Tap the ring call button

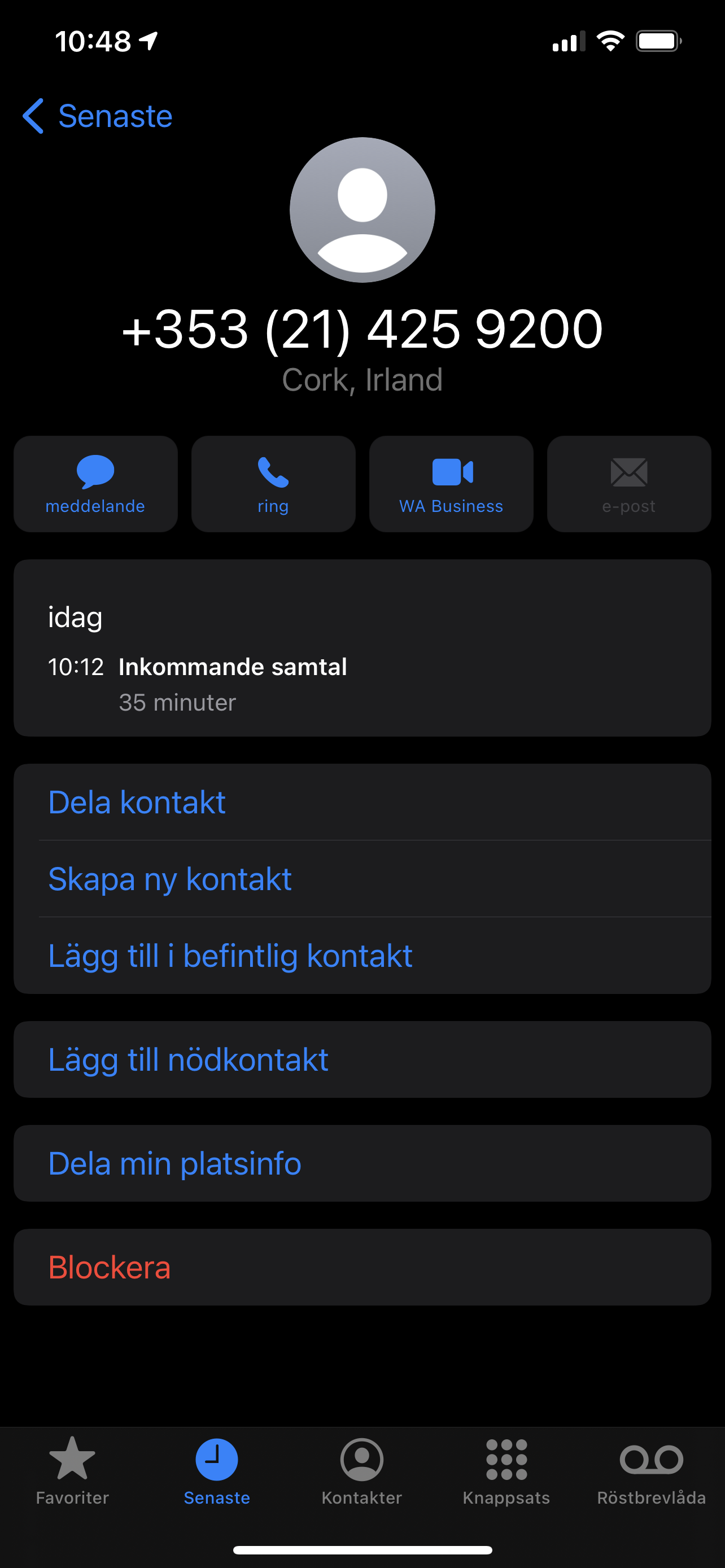(273, 484)
